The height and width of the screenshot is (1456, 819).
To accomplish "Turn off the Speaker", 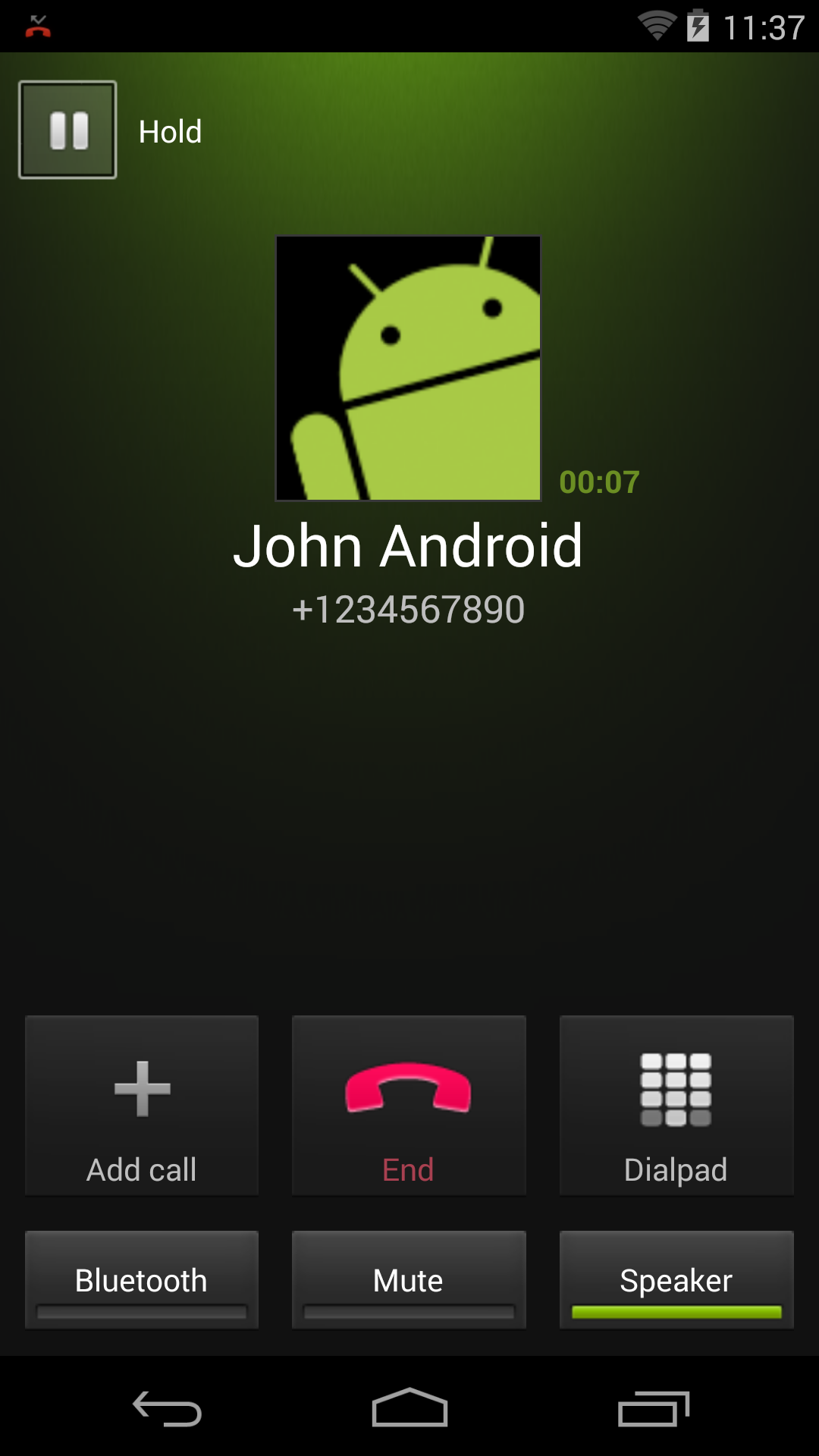I will [x=676, y=1279].
